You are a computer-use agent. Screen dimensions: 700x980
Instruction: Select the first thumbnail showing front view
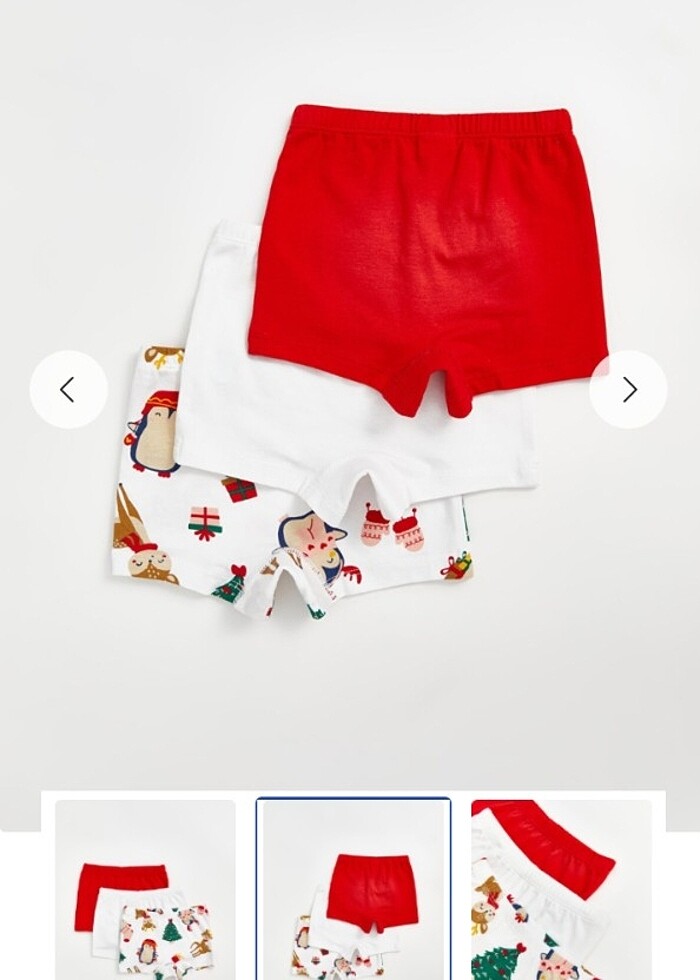coord(145,890)
